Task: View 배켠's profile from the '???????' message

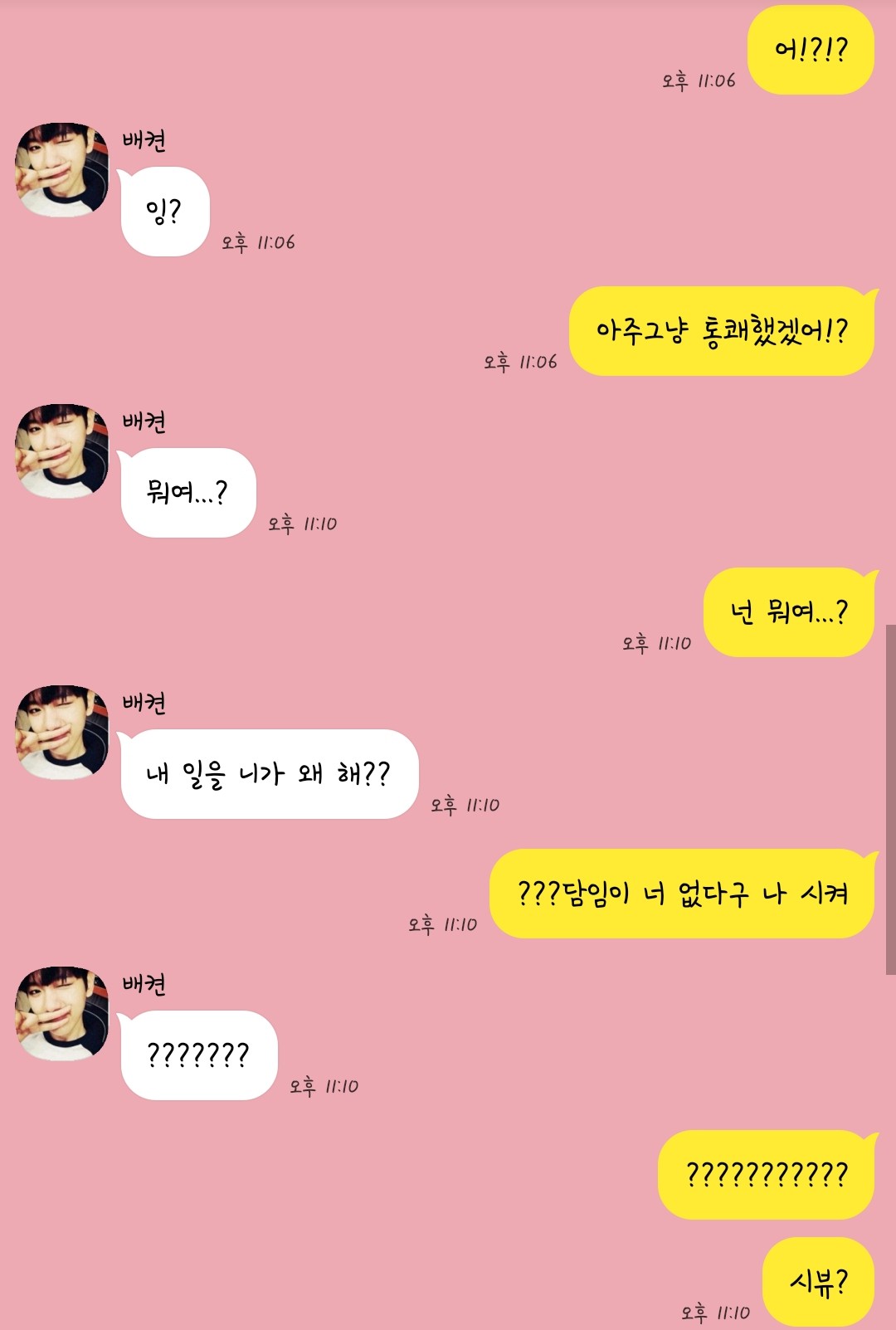Action: (62, 1014)
